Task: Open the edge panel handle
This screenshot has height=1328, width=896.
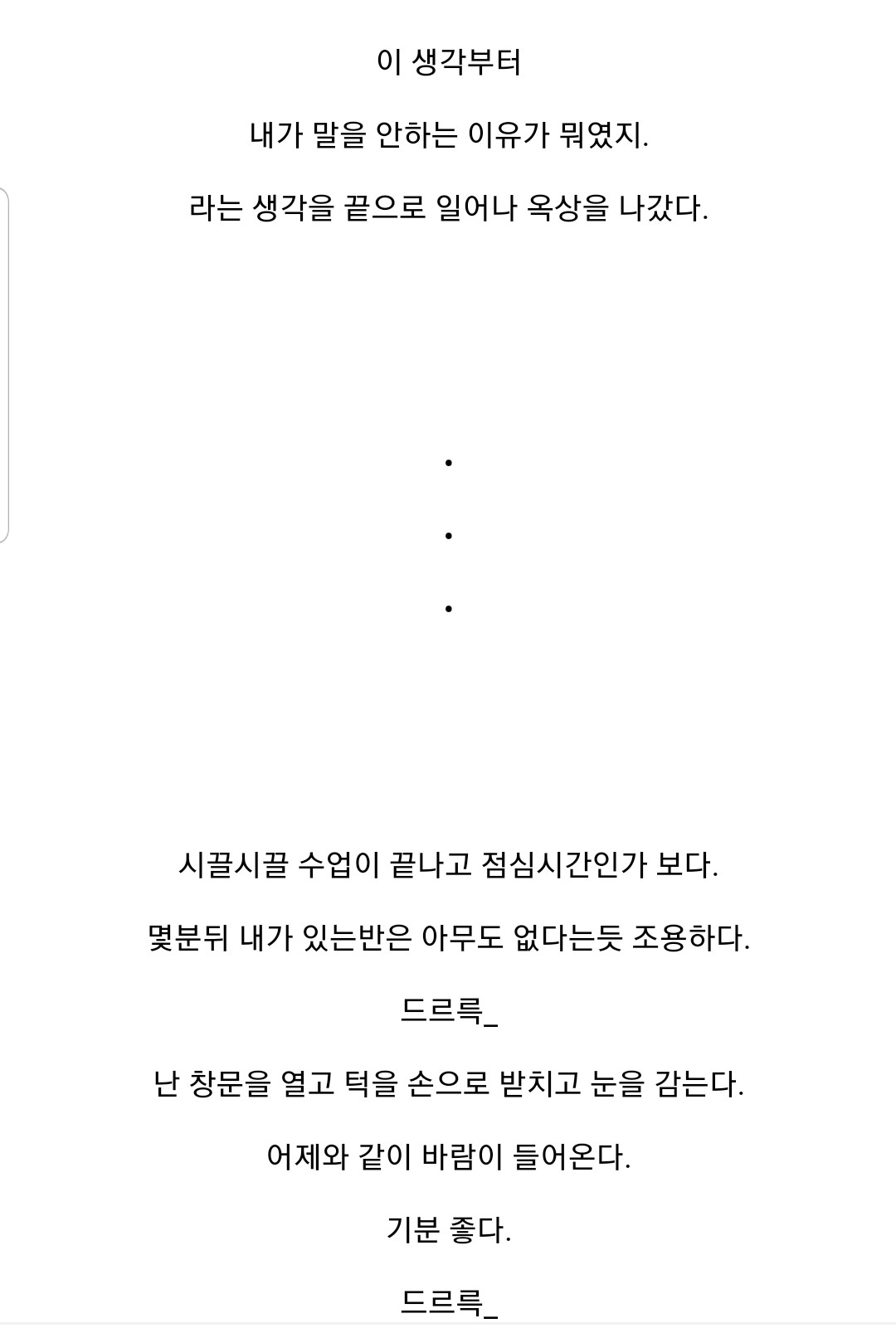Action: (4, 365)
